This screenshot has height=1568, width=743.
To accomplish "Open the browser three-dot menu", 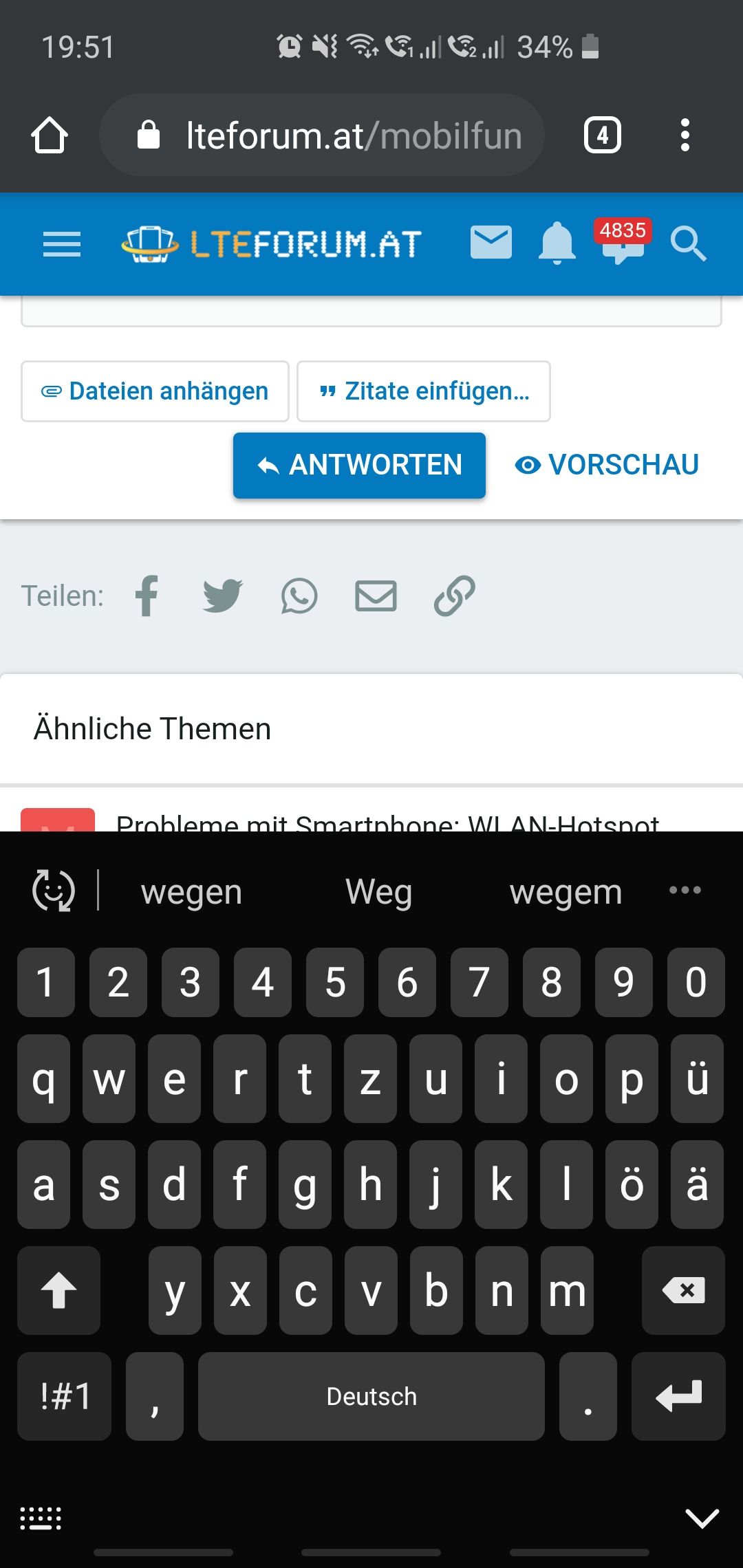I will [x=685, y=135].
